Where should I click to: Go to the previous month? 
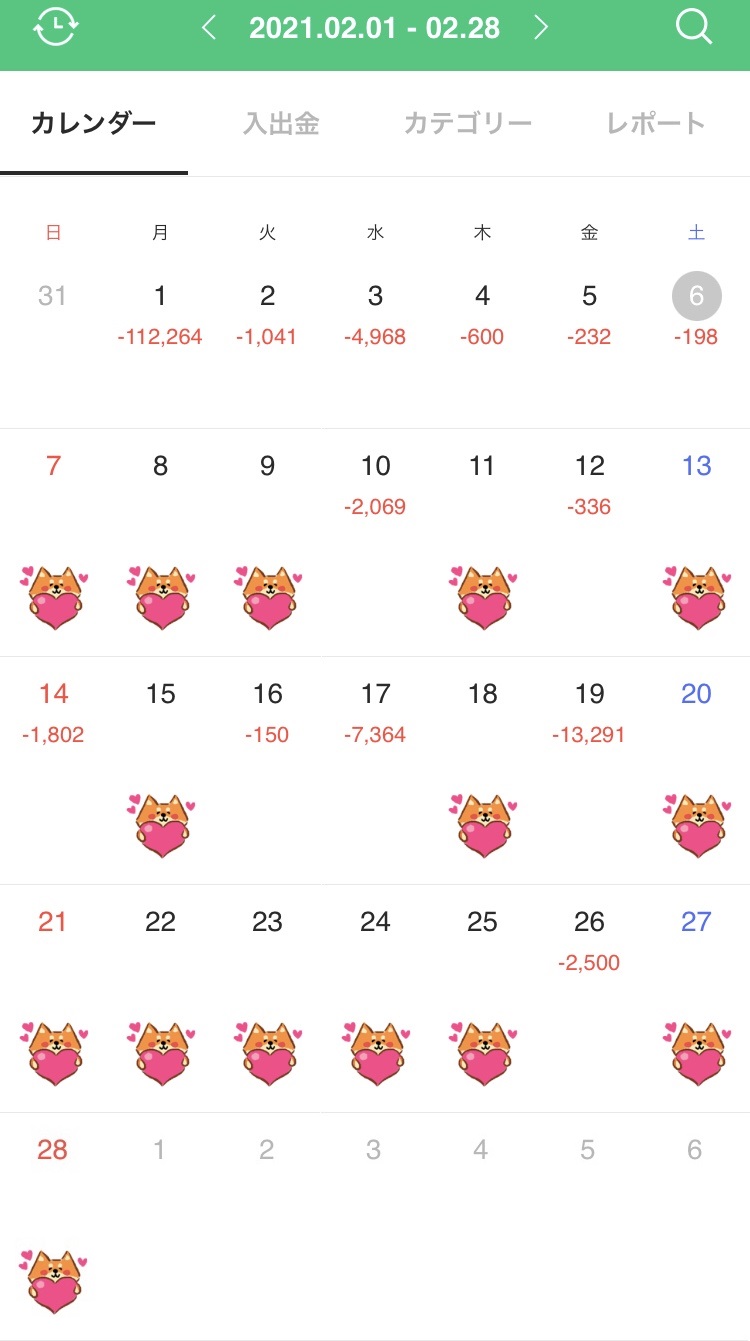[209, 27]
